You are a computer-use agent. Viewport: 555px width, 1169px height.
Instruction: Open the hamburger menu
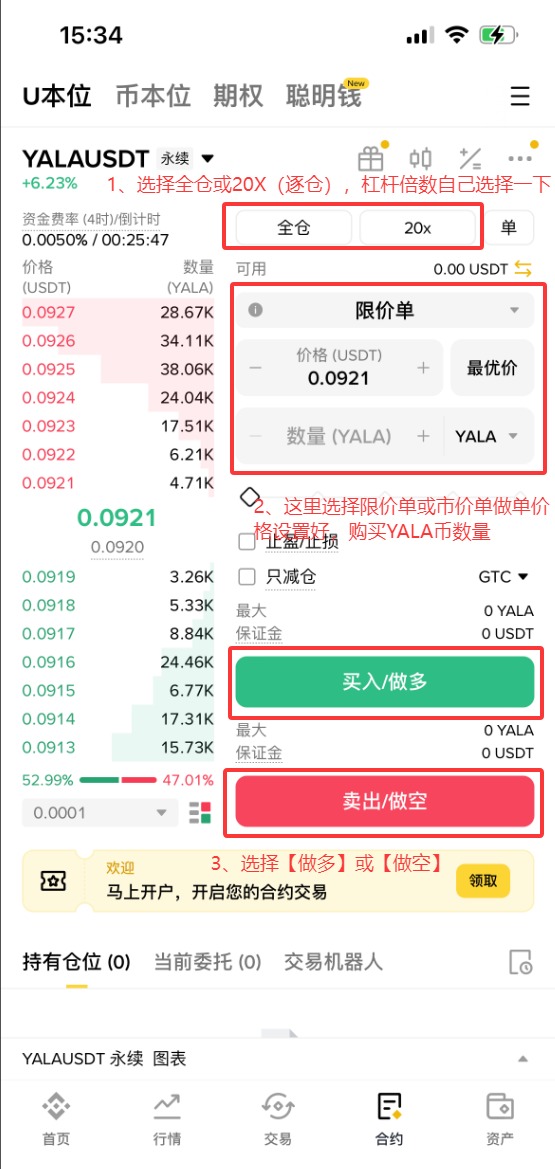[x=519, y=96]
